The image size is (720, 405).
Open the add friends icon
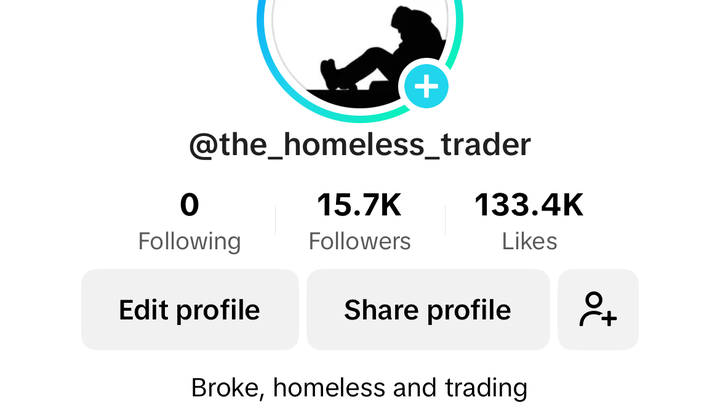[598, 310]
